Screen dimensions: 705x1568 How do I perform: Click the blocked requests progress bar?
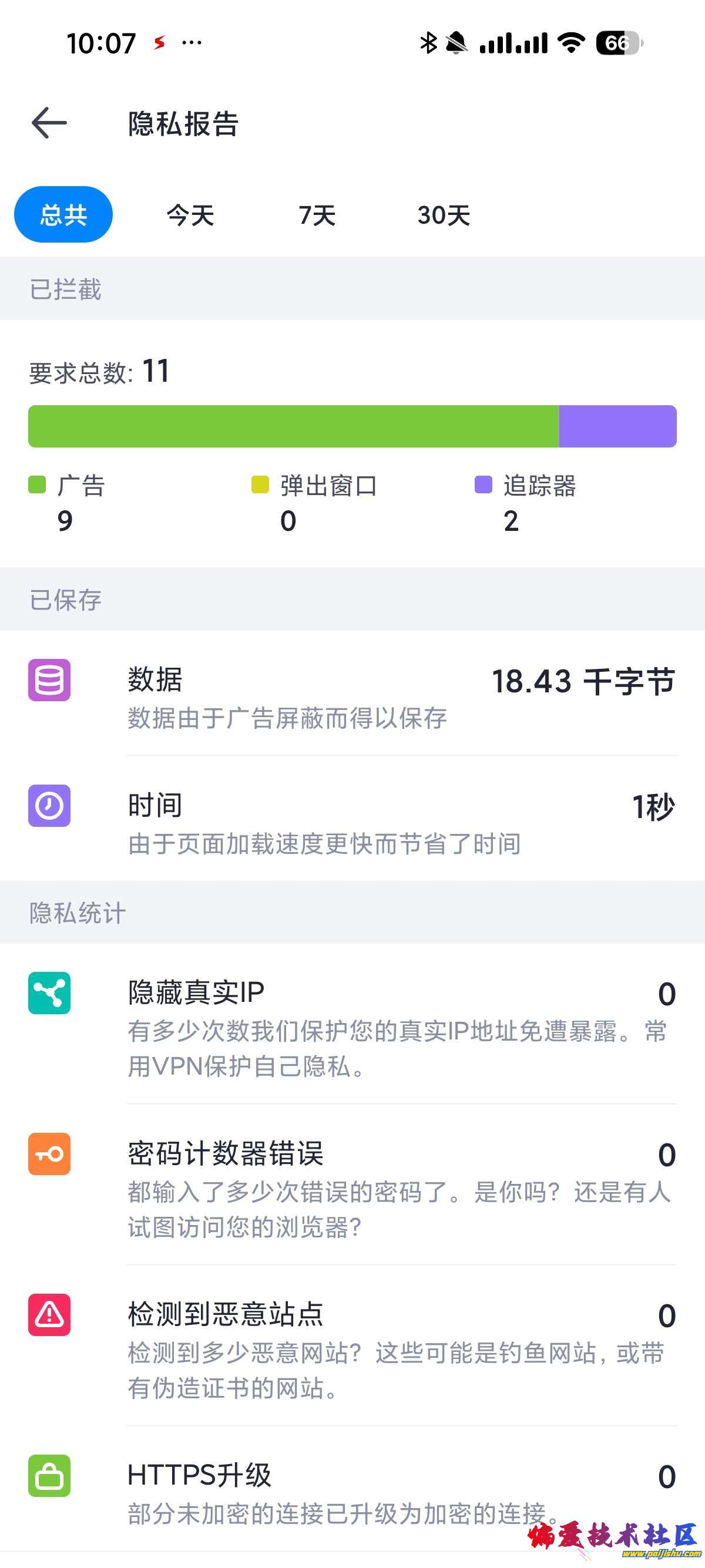tap(353, 426)
